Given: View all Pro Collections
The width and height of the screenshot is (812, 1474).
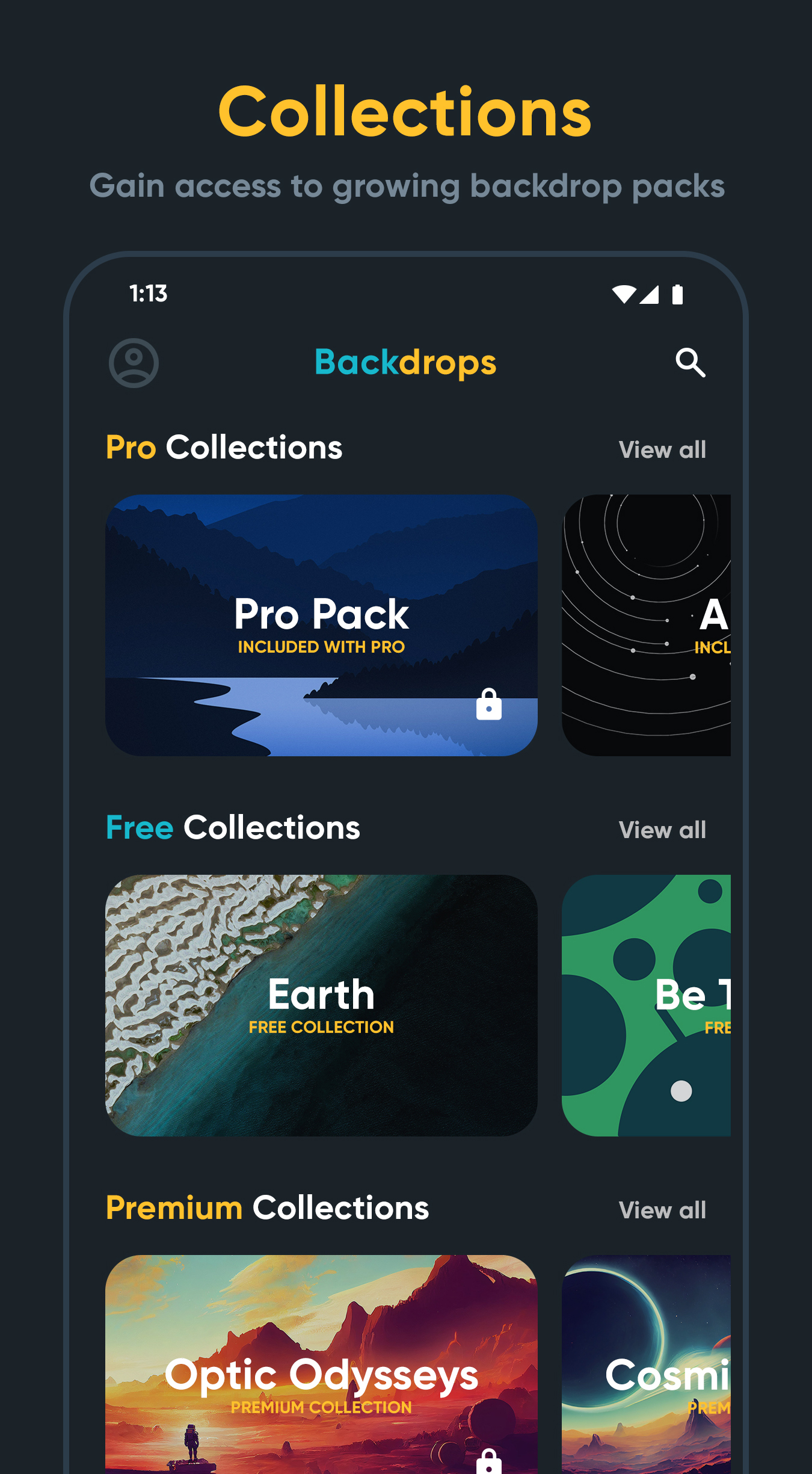Looking at the screenshot, I should point(663,449).
